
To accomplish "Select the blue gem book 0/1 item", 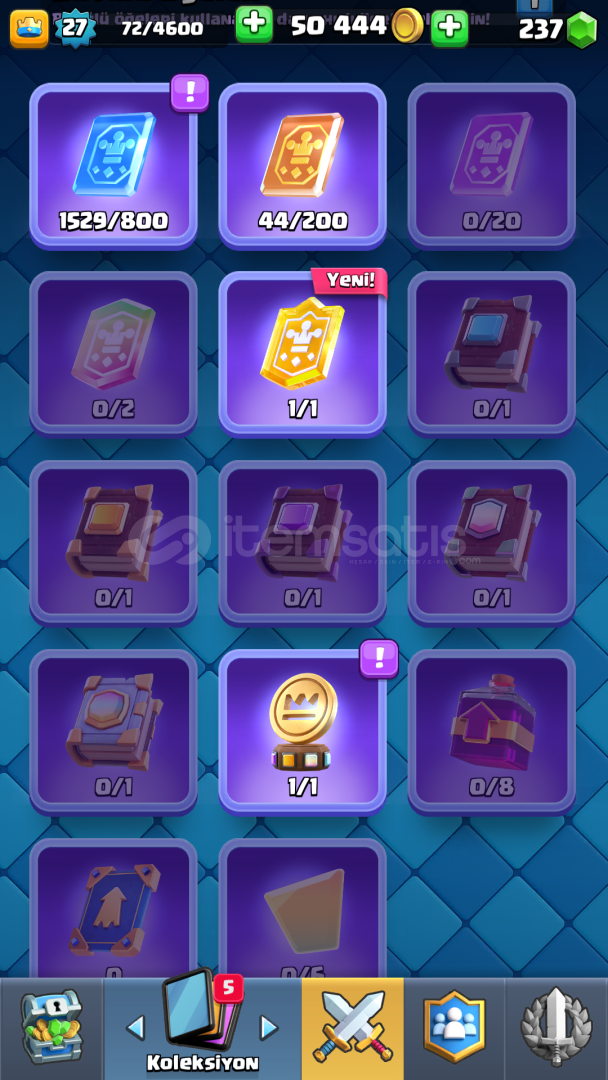I will [492, 354].
